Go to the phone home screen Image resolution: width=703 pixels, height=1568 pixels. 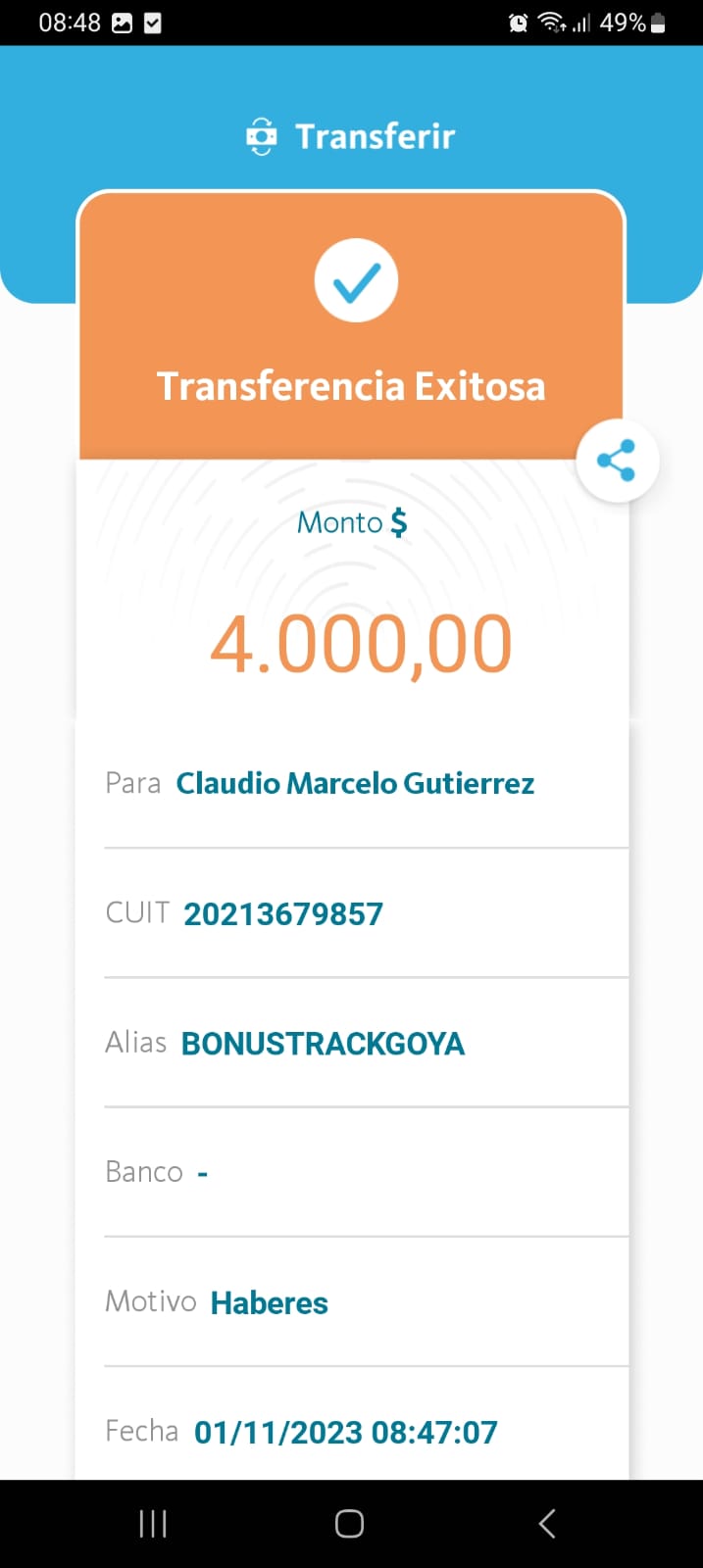[x=350, y=1523]
